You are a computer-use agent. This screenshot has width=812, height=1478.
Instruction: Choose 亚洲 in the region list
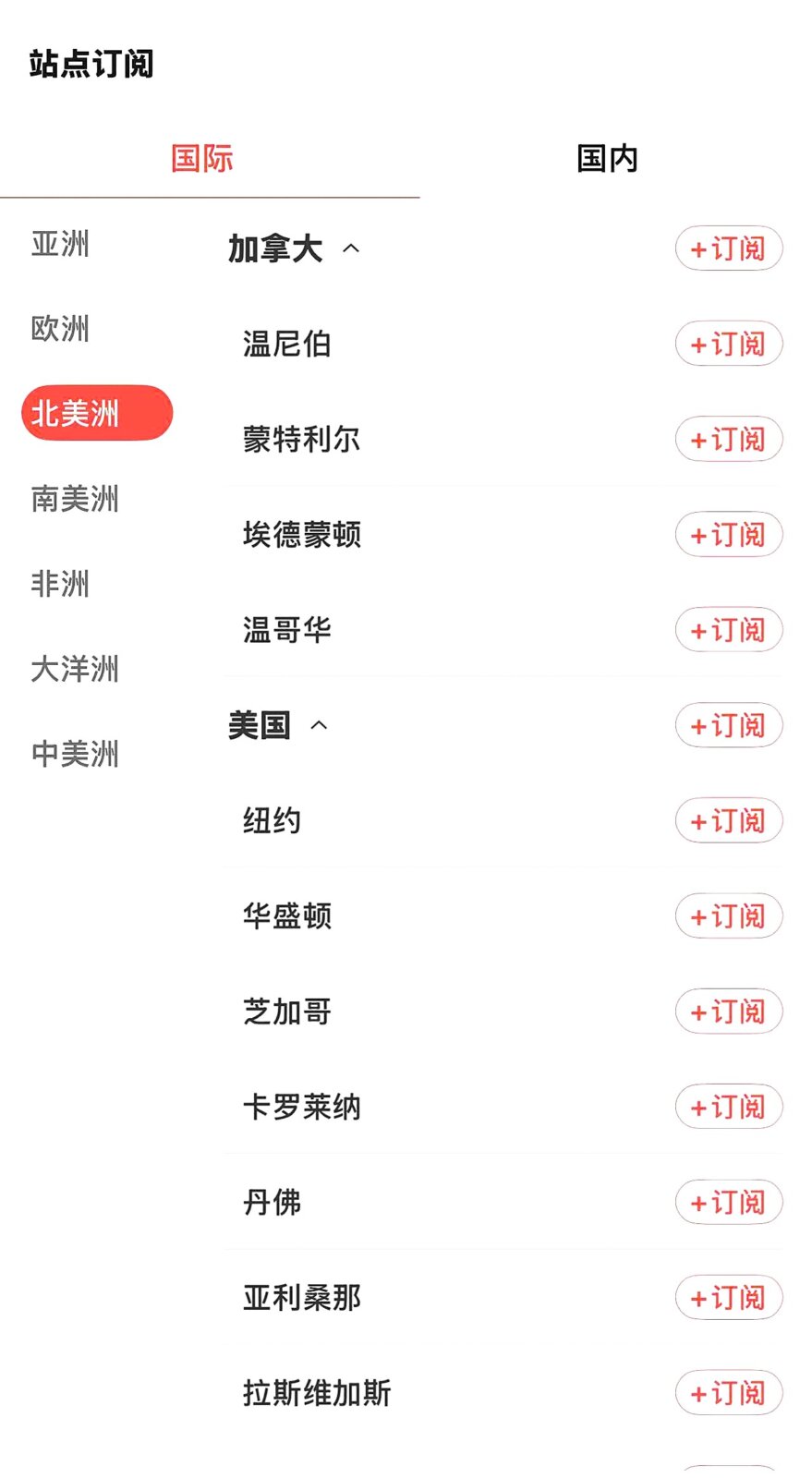[60, 244]
